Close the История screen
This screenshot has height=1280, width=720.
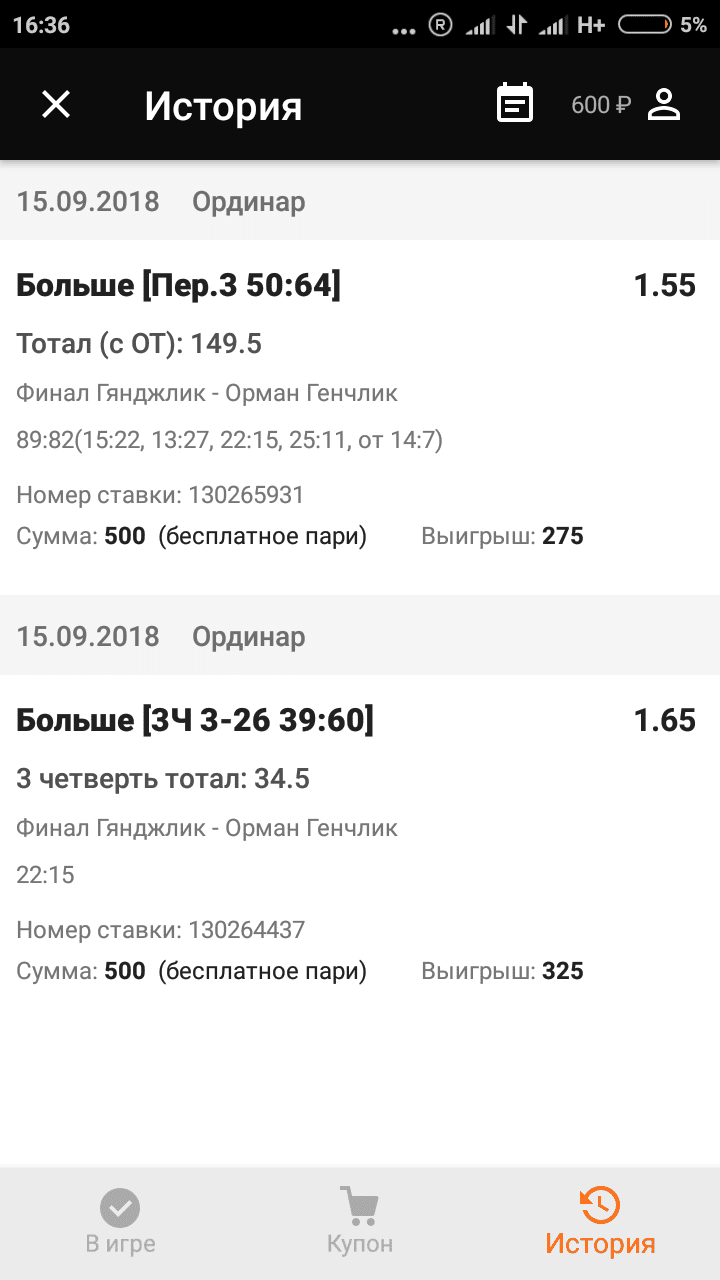[56, 104]
